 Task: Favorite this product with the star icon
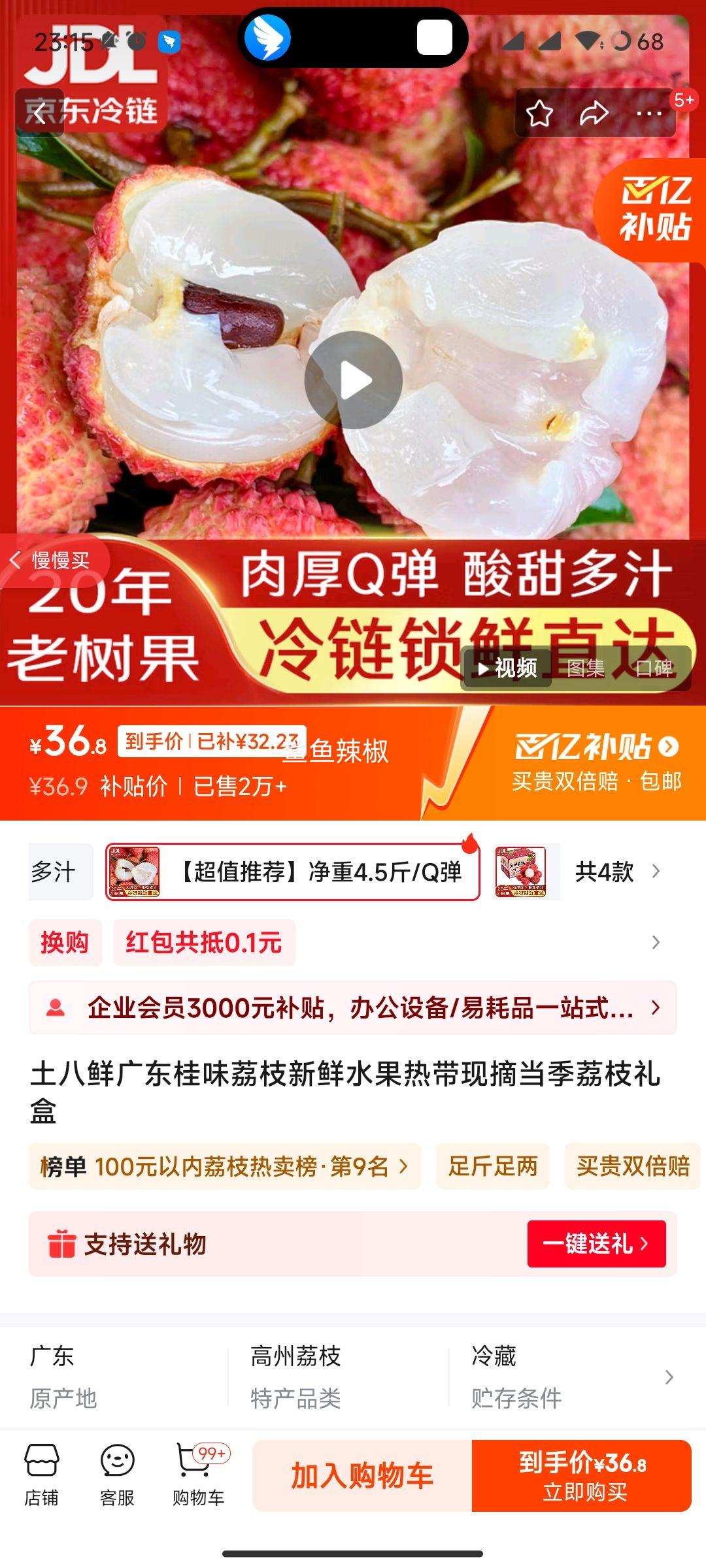tap(540, 114)
